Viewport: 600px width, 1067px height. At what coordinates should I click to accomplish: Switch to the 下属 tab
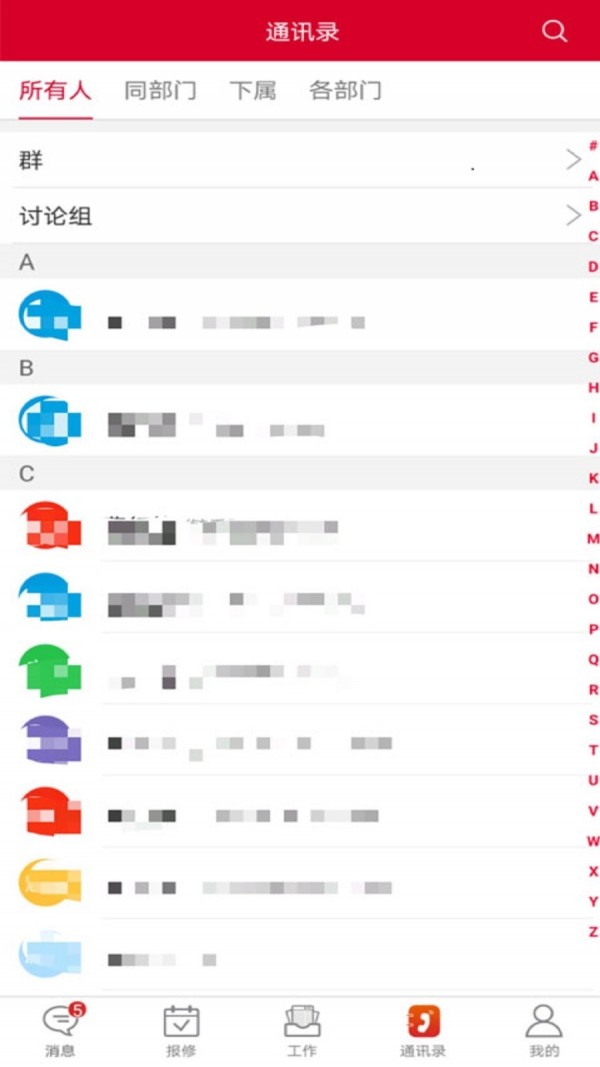[x=252, y=91]
